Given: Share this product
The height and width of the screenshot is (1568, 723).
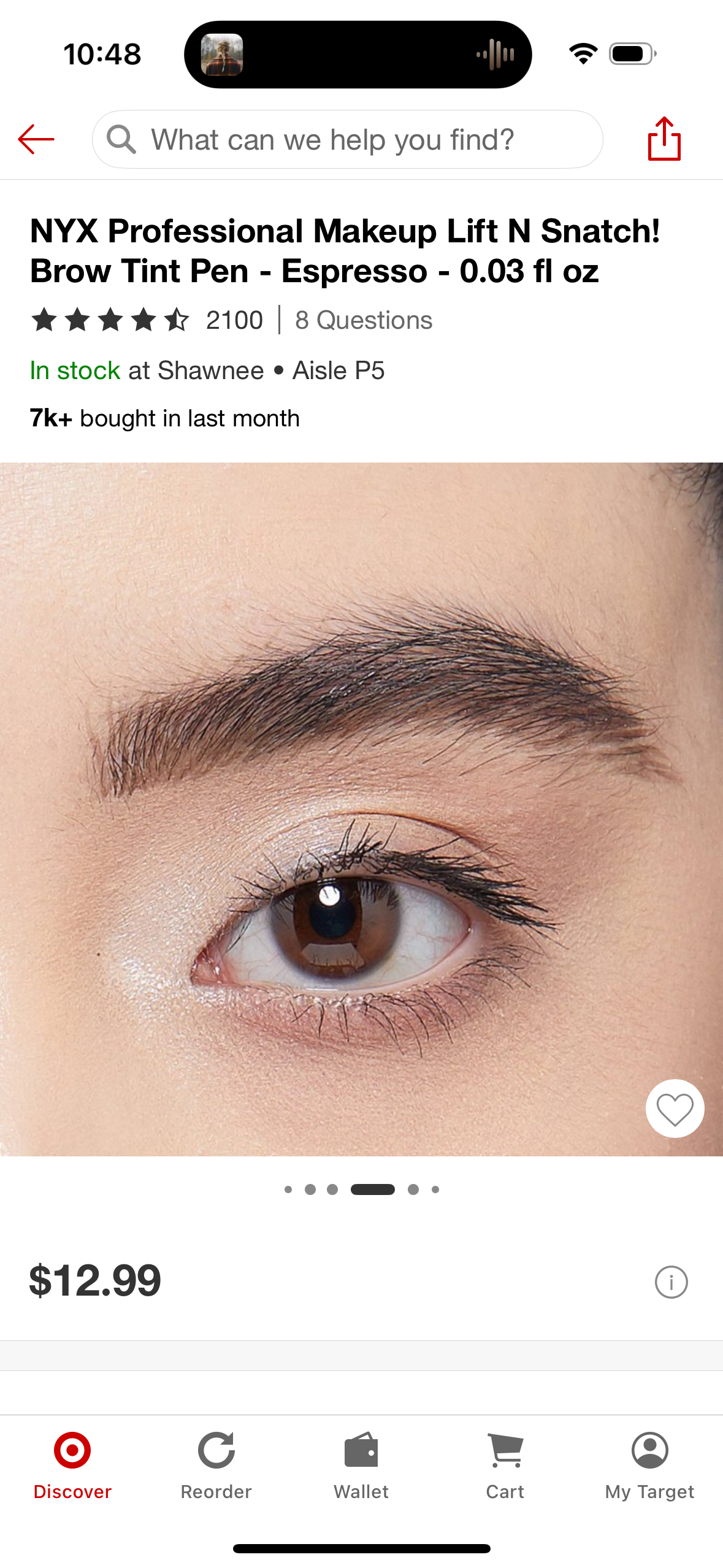Looking at the screenshot, I should pyautogui.click(x=664, y=139).
